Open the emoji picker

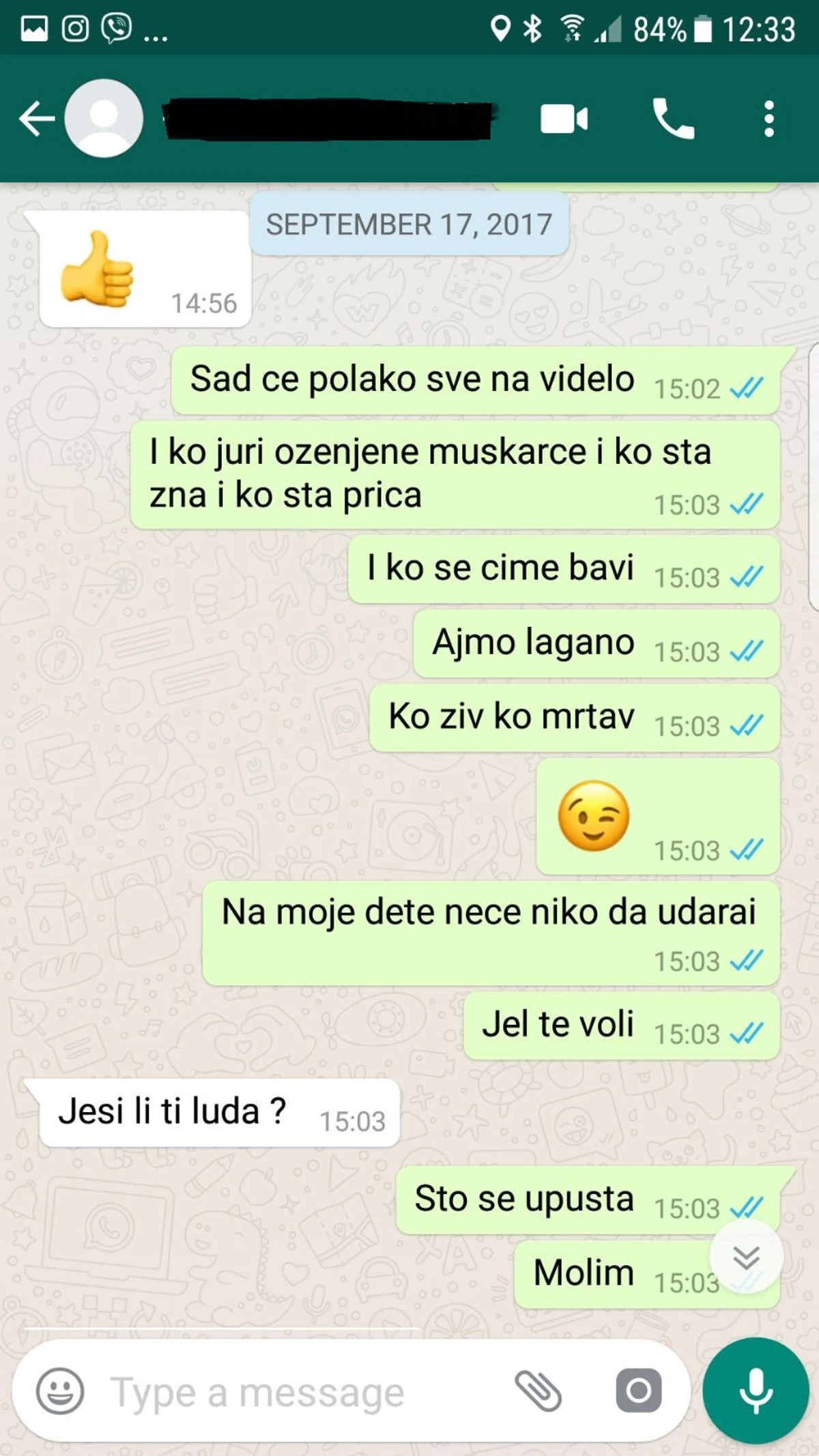pyautogui.click(x=60, y=1391)
